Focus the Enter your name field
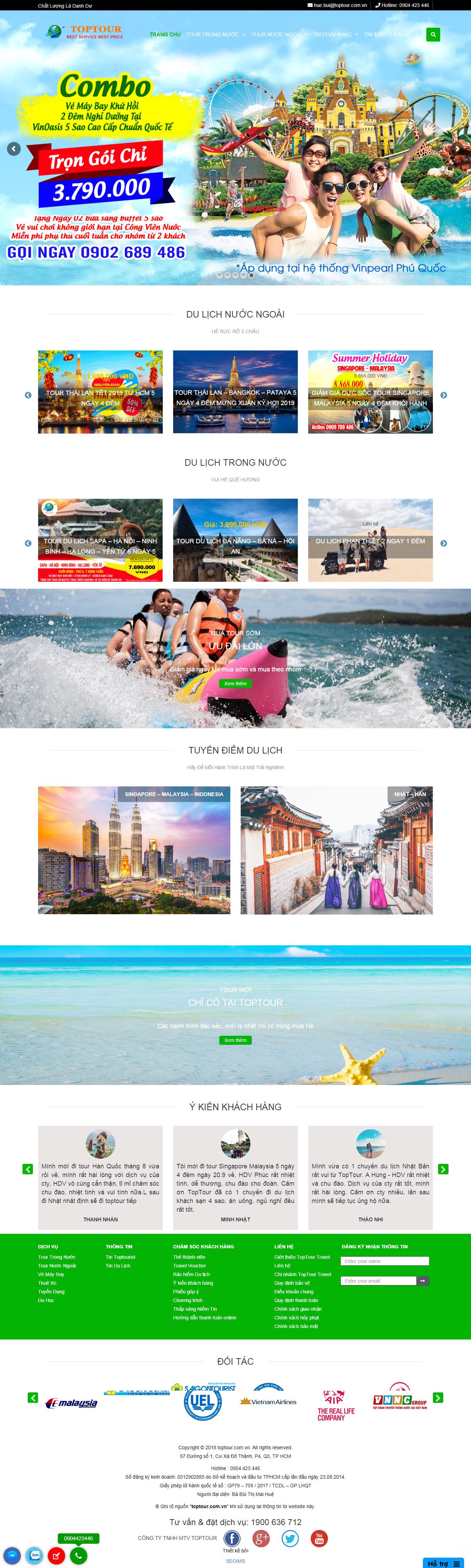This screenshot has height=1568, width=471. [384, 1260]
